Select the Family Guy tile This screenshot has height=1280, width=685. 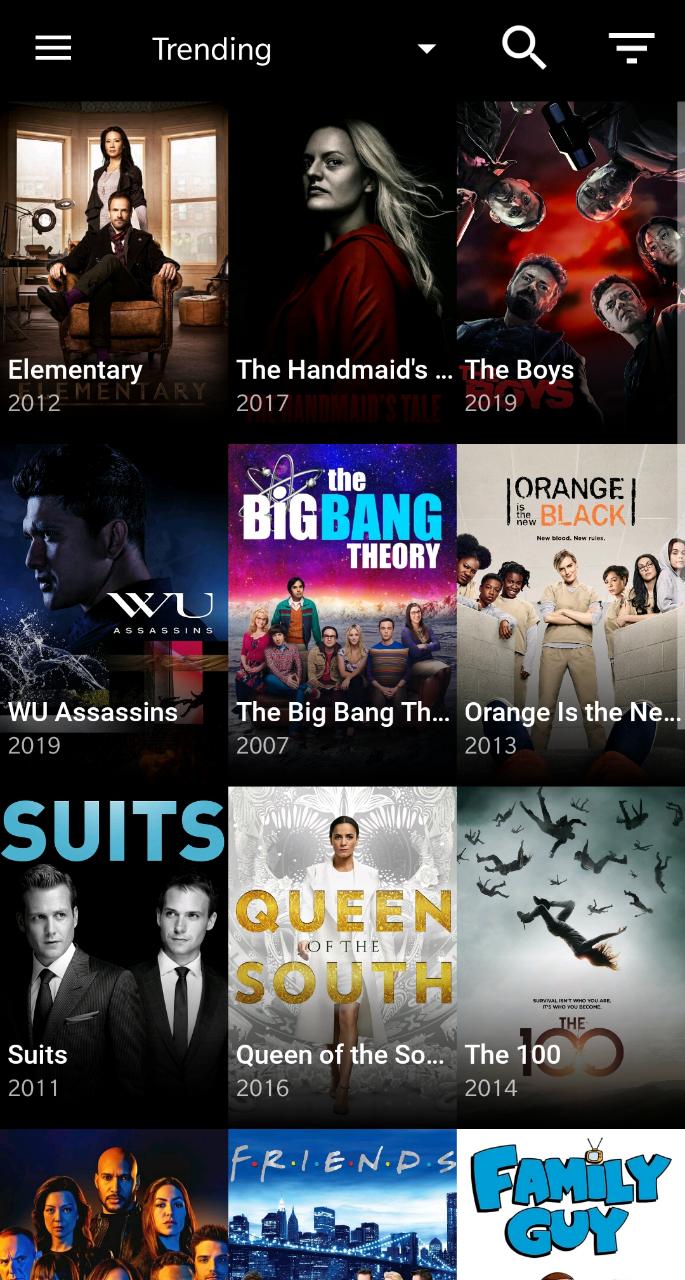pos(571,1205)
